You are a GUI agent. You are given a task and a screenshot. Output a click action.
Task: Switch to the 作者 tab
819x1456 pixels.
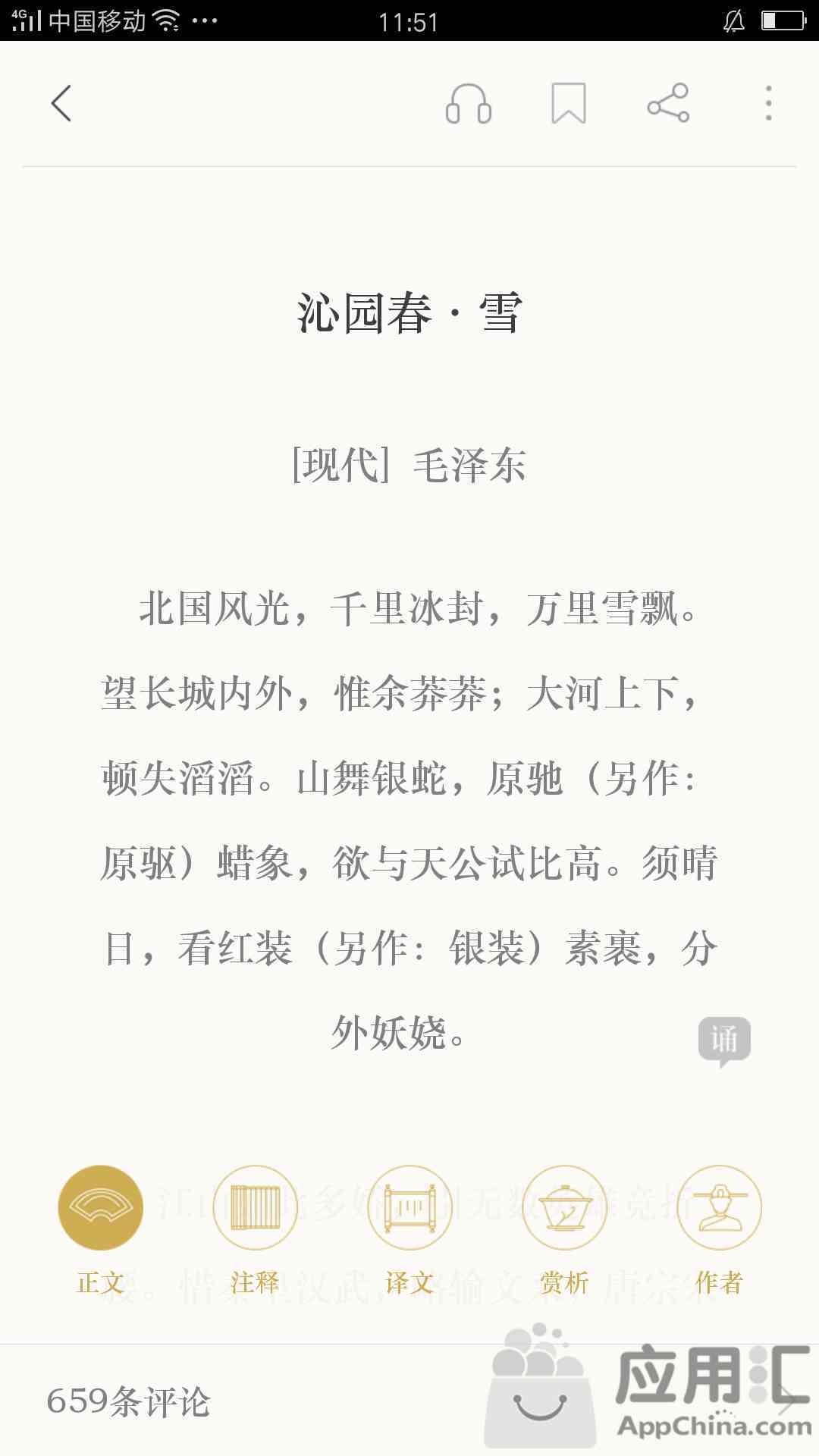point(719,1230)
